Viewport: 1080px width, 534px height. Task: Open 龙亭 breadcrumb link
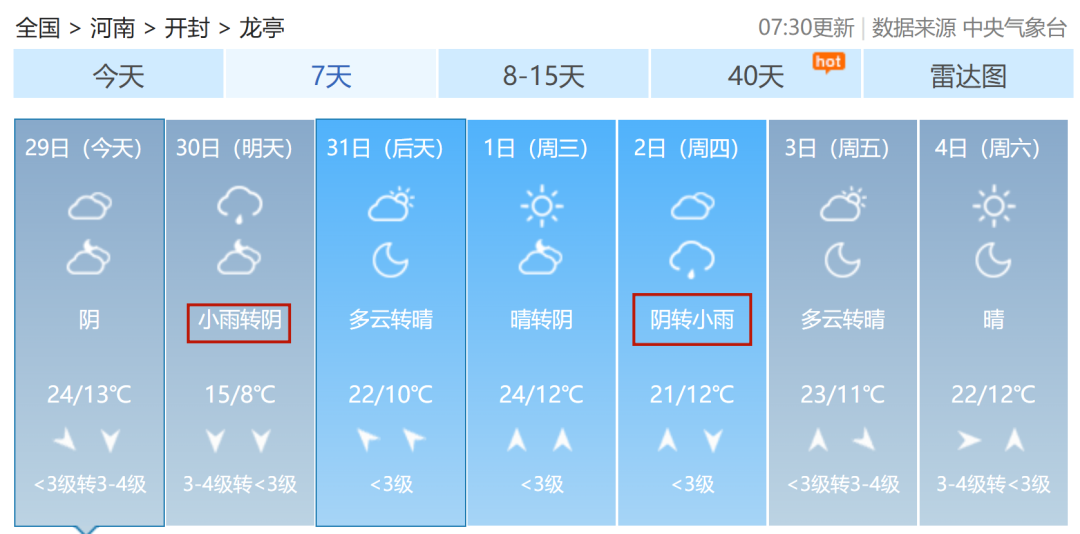pos(262,27)
